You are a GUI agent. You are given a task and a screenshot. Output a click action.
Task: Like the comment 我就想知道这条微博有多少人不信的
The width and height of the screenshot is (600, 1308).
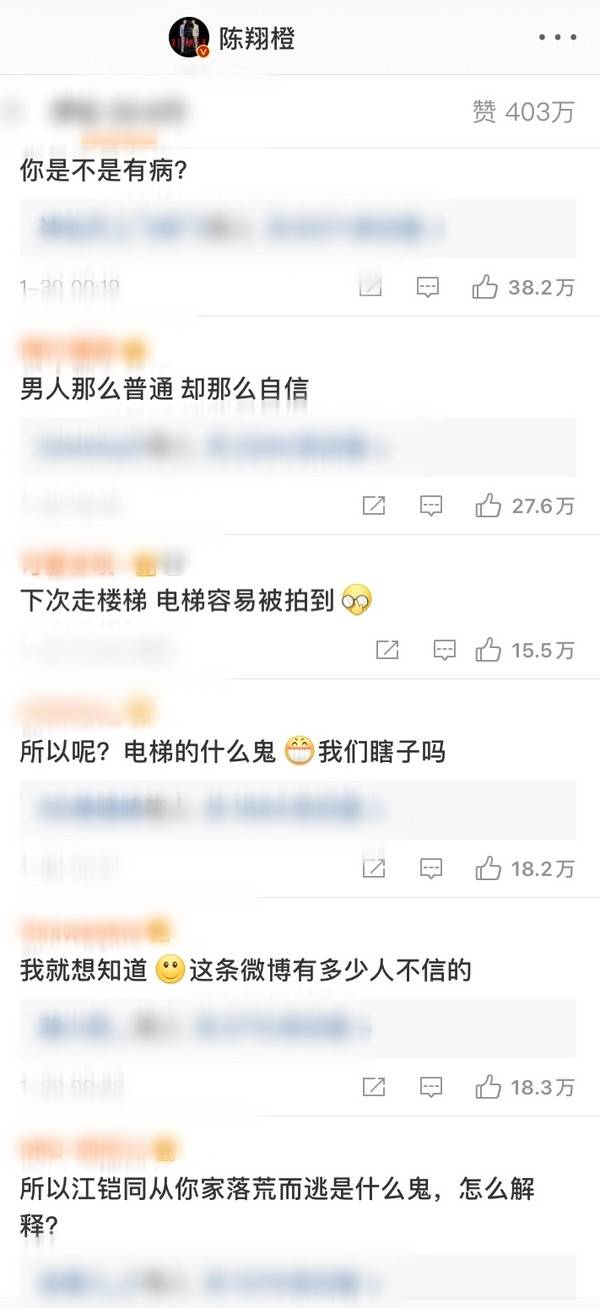pos(489,1086)
